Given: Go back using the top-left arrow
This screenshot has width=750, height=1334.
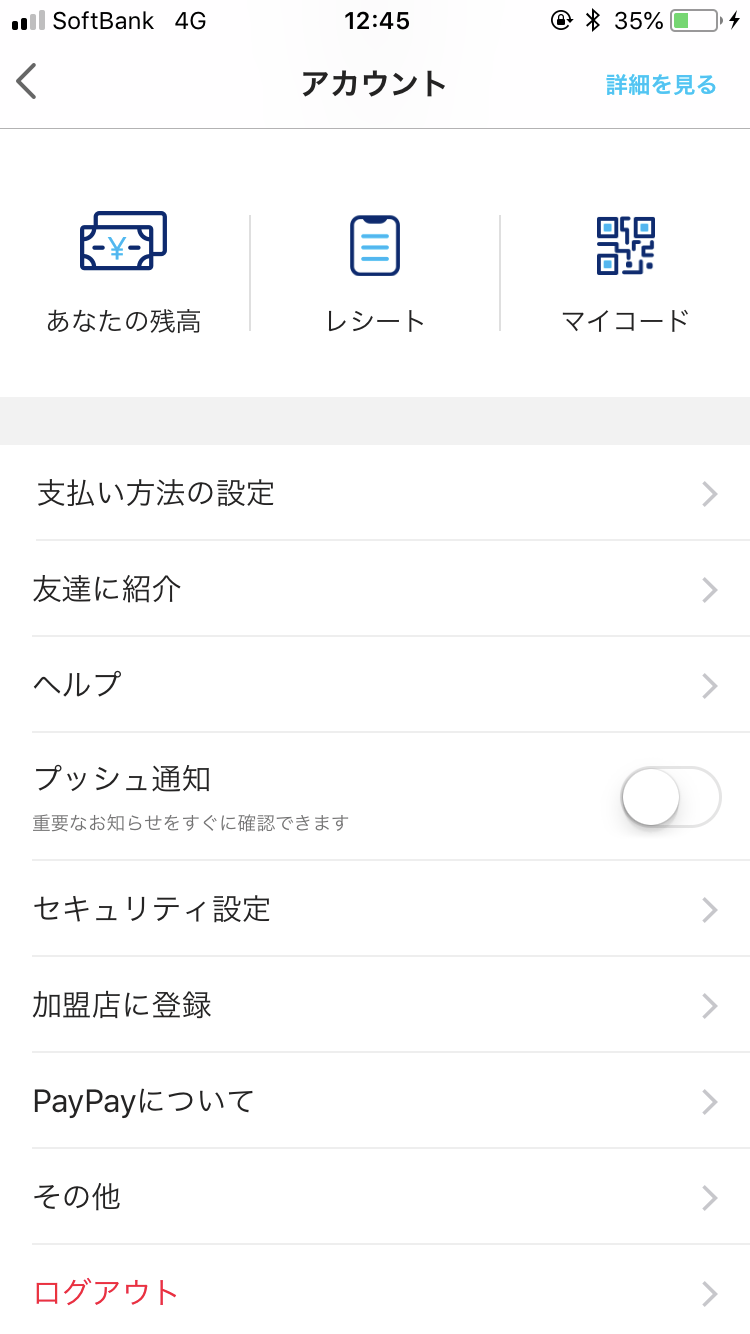Looking at the screenshot, I should (x=27, y=82).
